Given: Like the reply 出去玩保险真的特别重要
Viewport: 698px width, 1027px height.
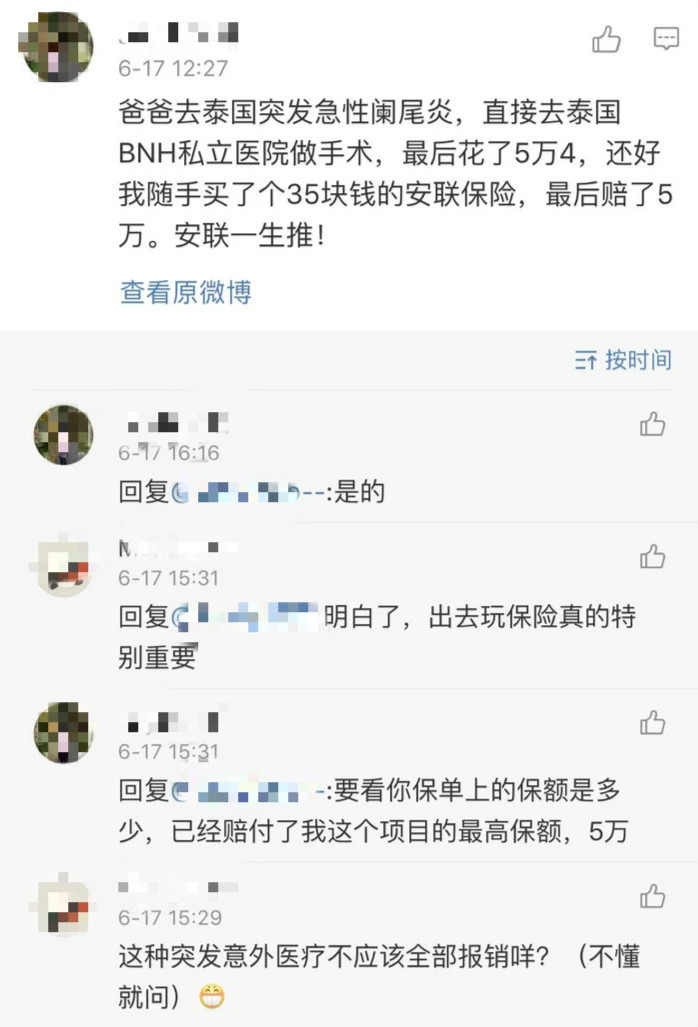Looking at the screenshot, I should pos(653,556).
